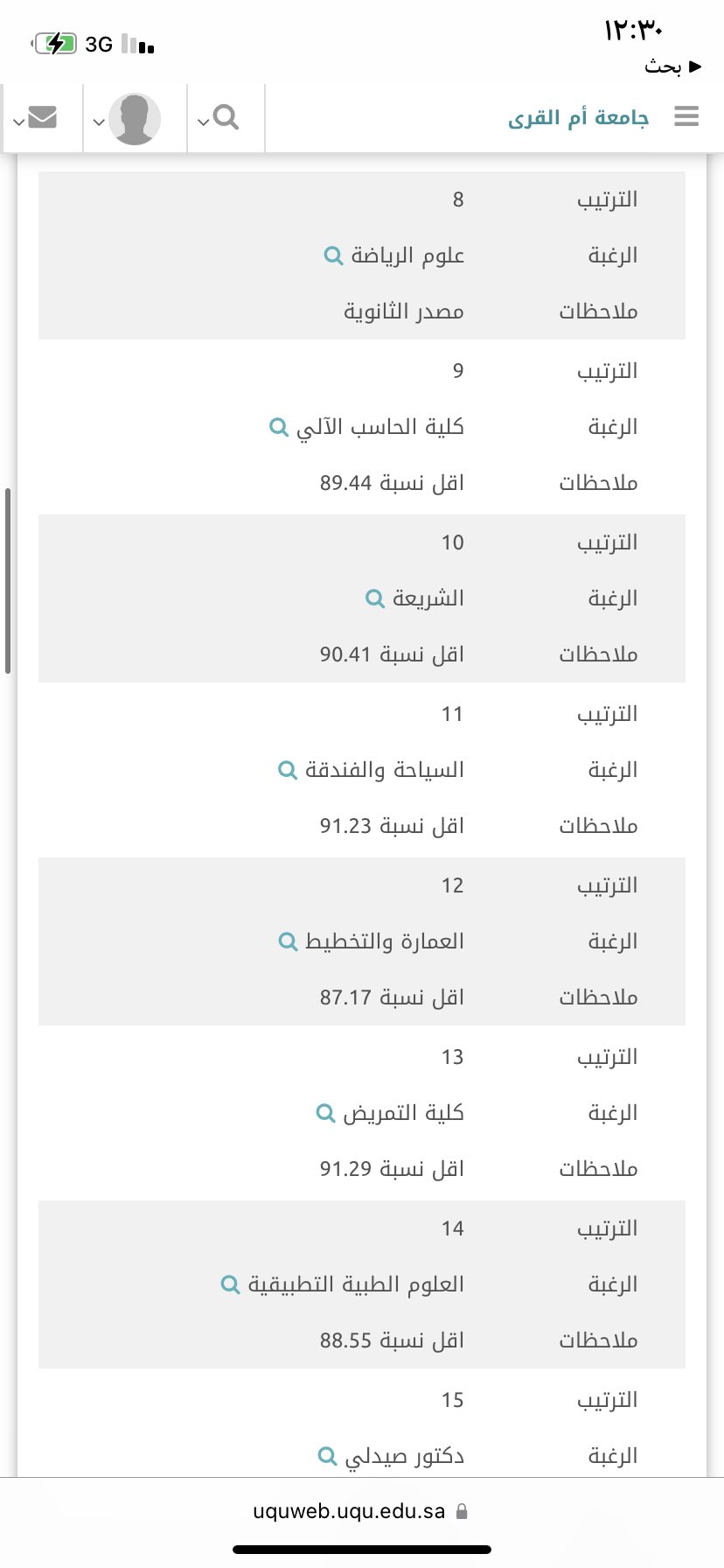Open the hamburger menu
The image size is (724, 1568).
[687, 116]
